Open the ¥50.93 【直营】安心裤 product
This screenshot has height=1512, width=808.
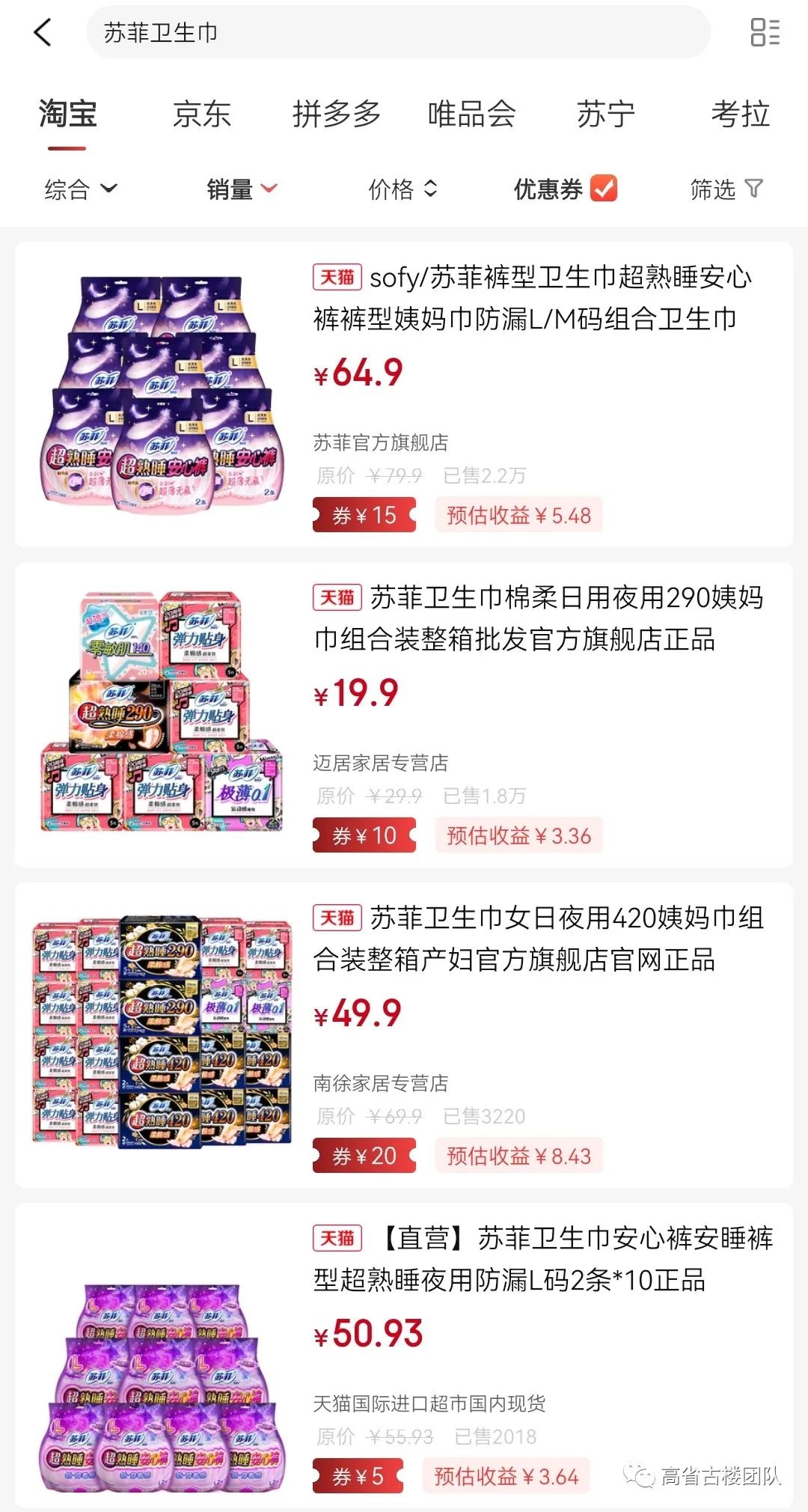click(542, 1259)
